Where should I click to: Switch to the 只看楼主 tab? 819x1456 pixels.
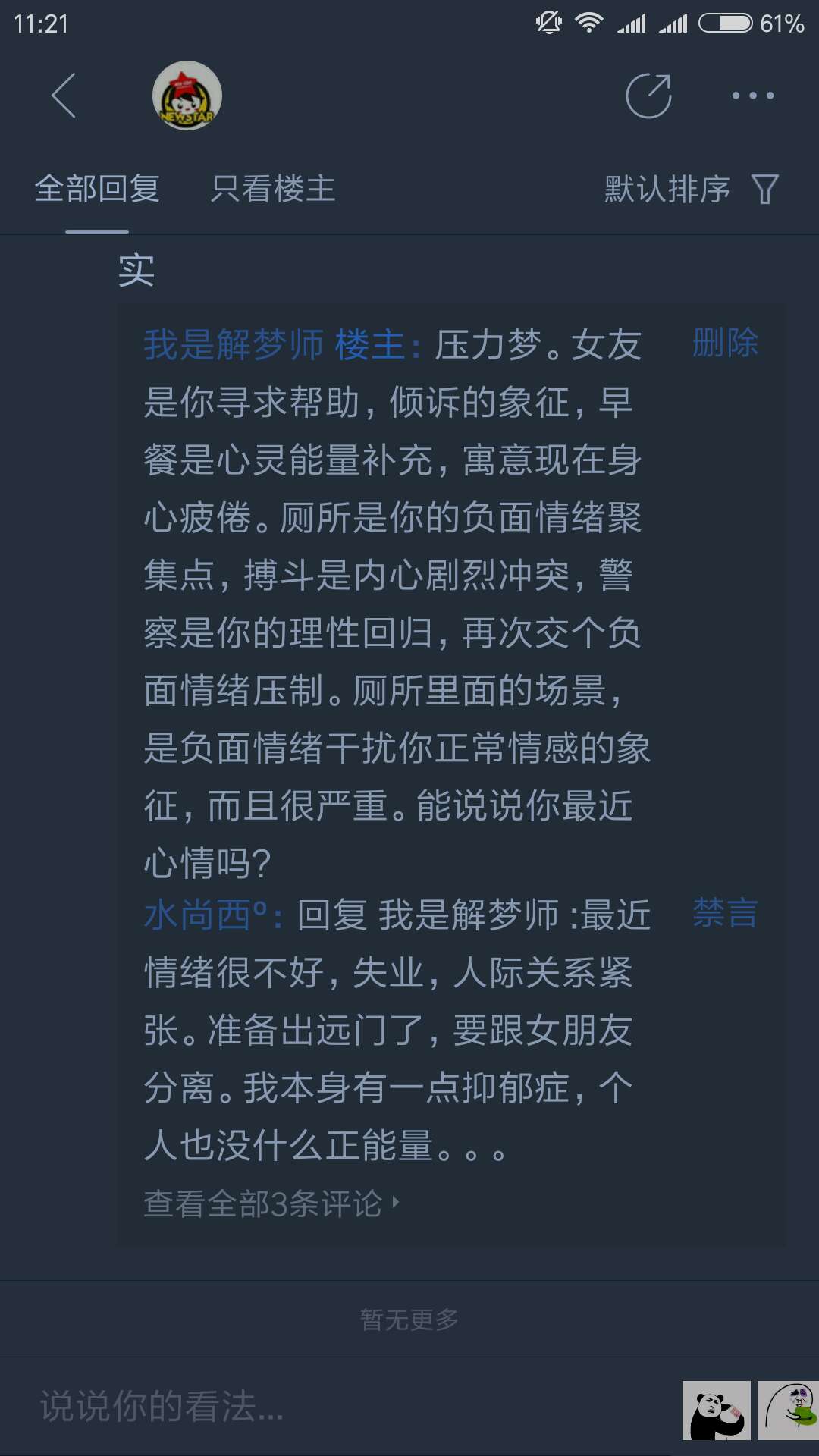(273, 189)
